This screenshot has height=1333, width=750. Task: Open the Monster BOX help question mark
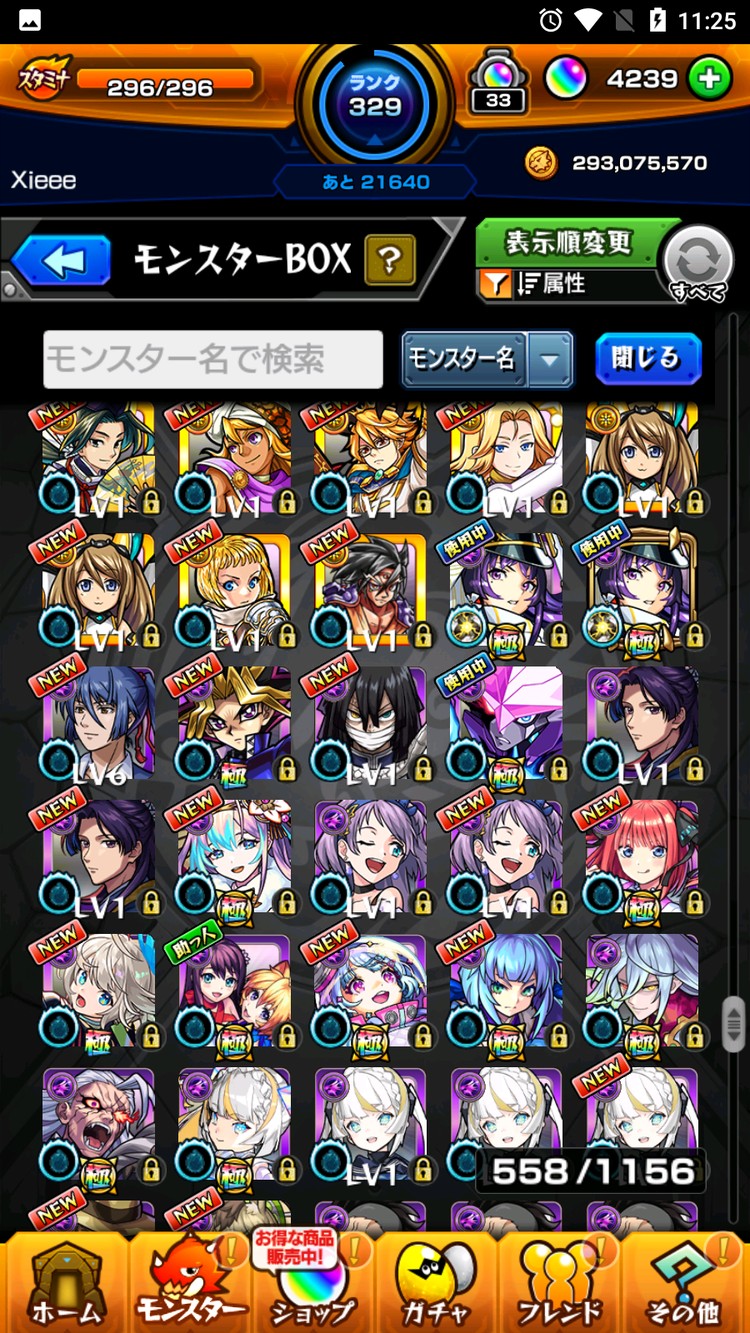(x=390, y=262)
